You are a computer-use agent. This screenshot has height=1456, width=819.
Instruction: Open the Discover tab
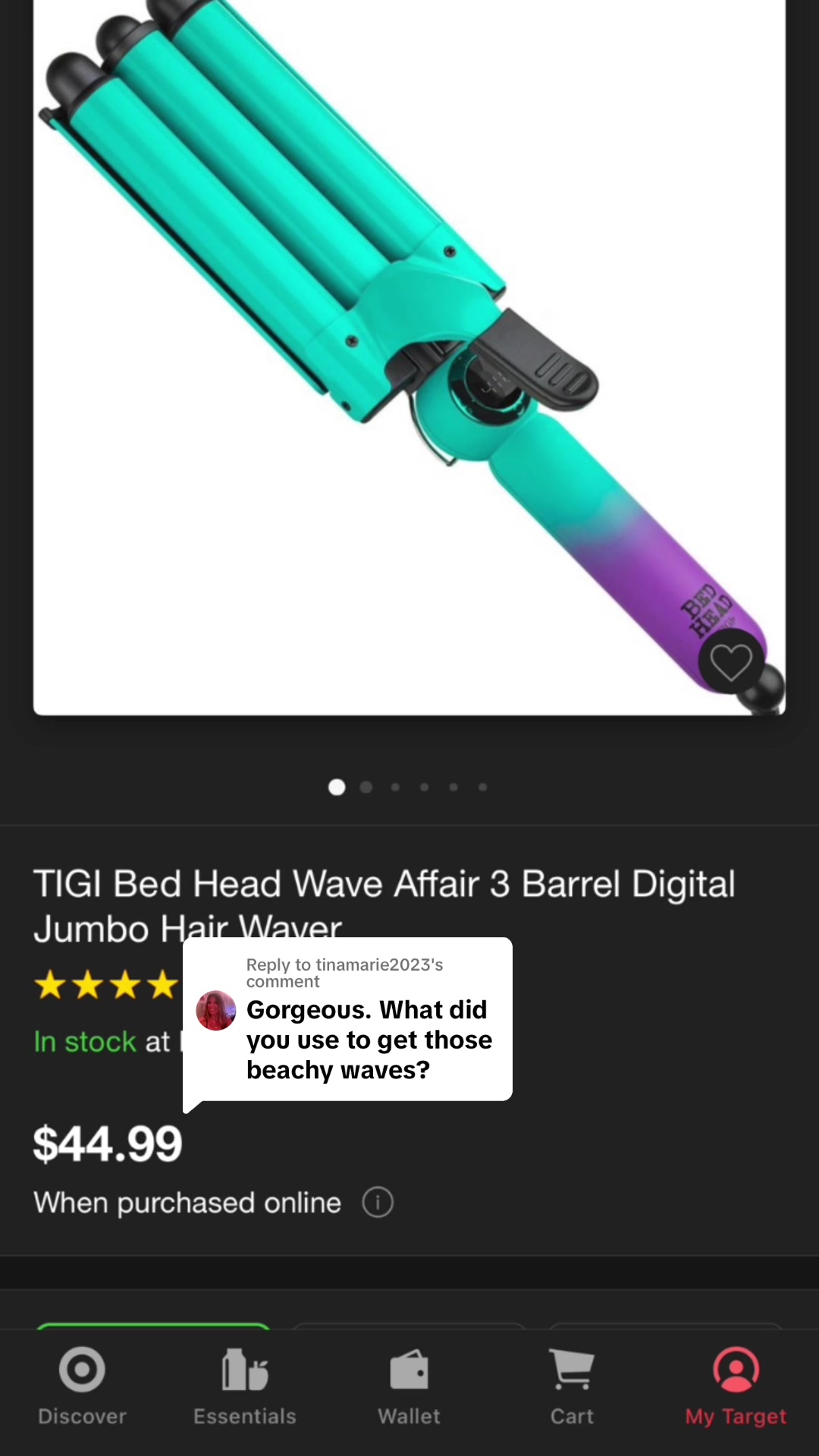click(82, 1386)
